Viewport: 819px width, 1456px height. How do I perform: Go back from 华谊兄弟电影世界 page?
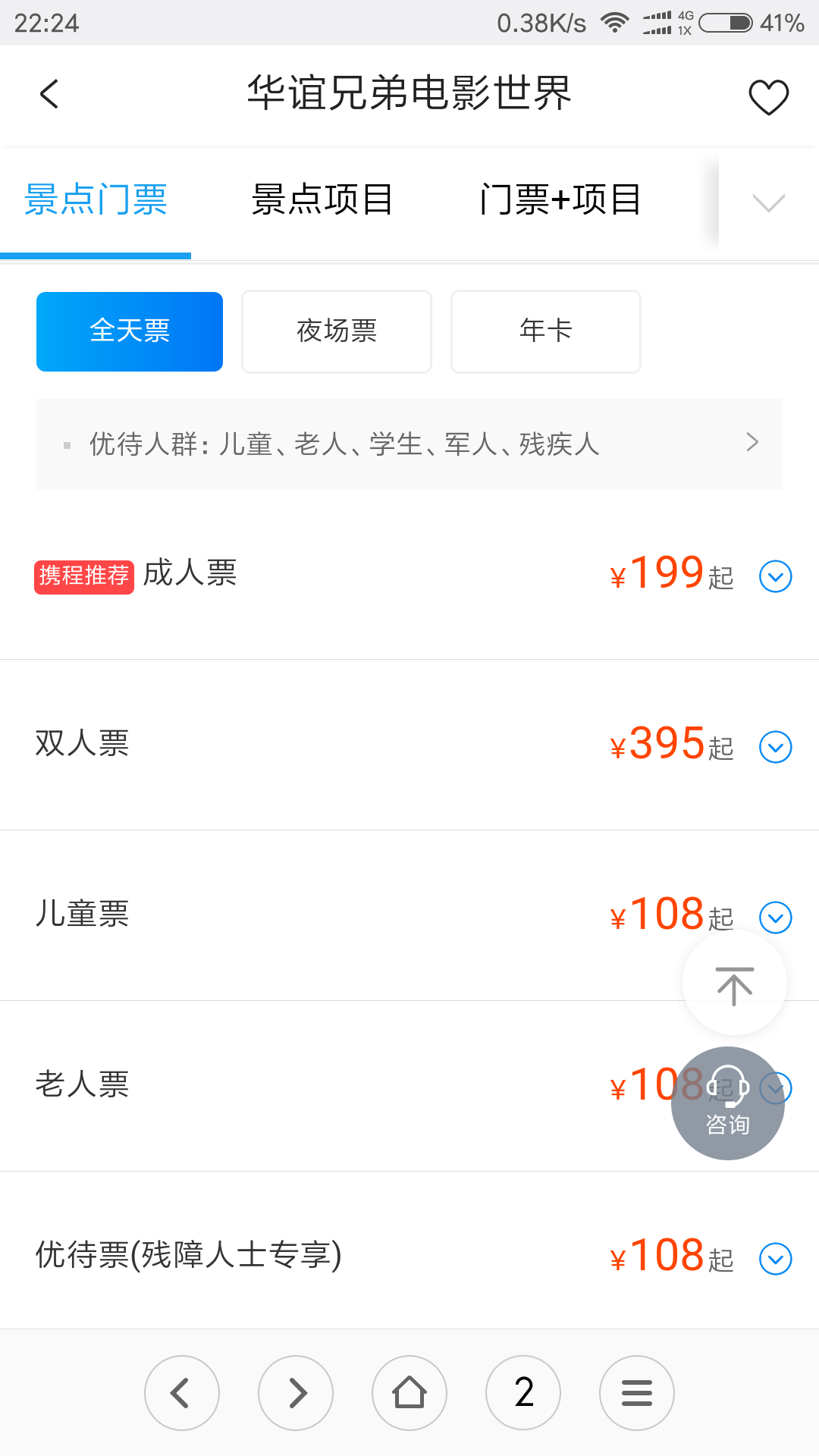point(49,95)
